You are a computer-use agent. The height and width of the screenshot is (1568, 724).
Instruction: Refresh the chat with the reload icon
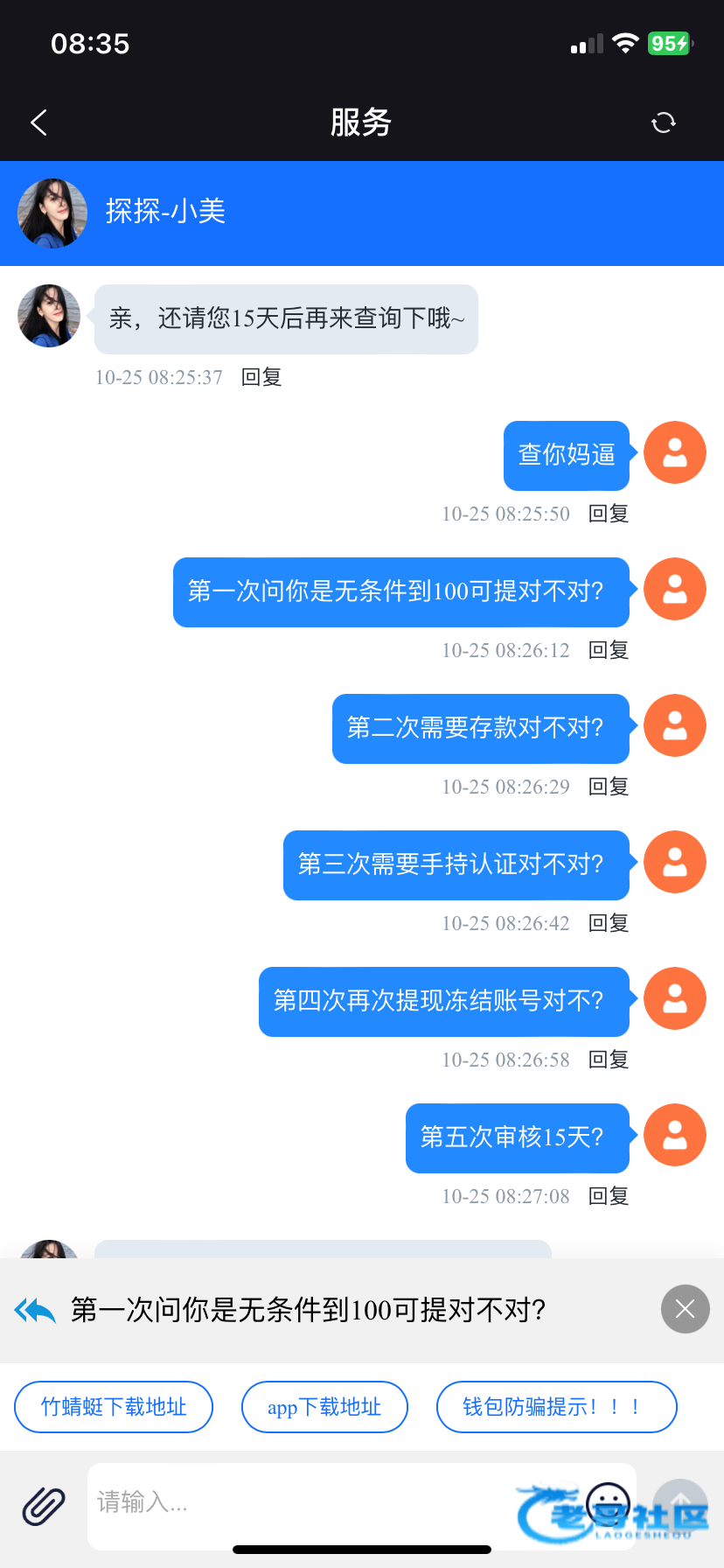click(664, 122)
